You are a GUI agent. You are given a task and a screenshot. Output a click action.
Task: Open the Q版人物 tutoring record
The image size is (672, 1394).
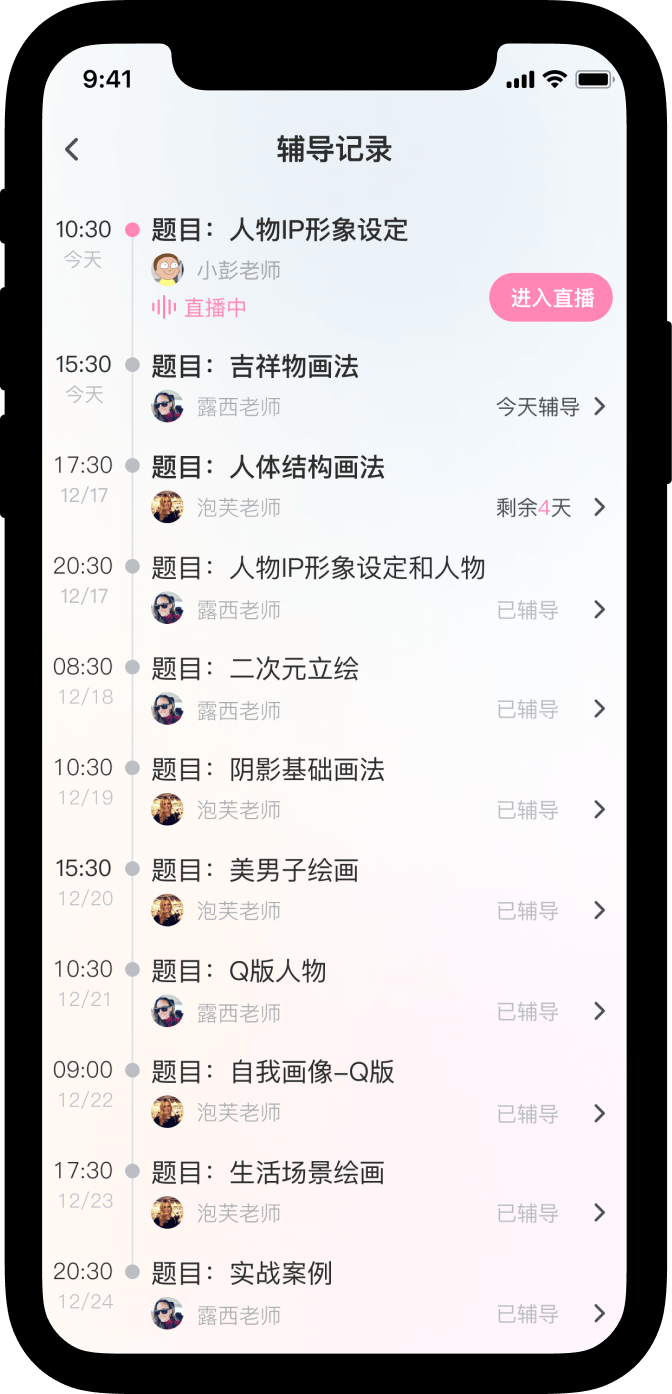click(x=599, y=1011)
